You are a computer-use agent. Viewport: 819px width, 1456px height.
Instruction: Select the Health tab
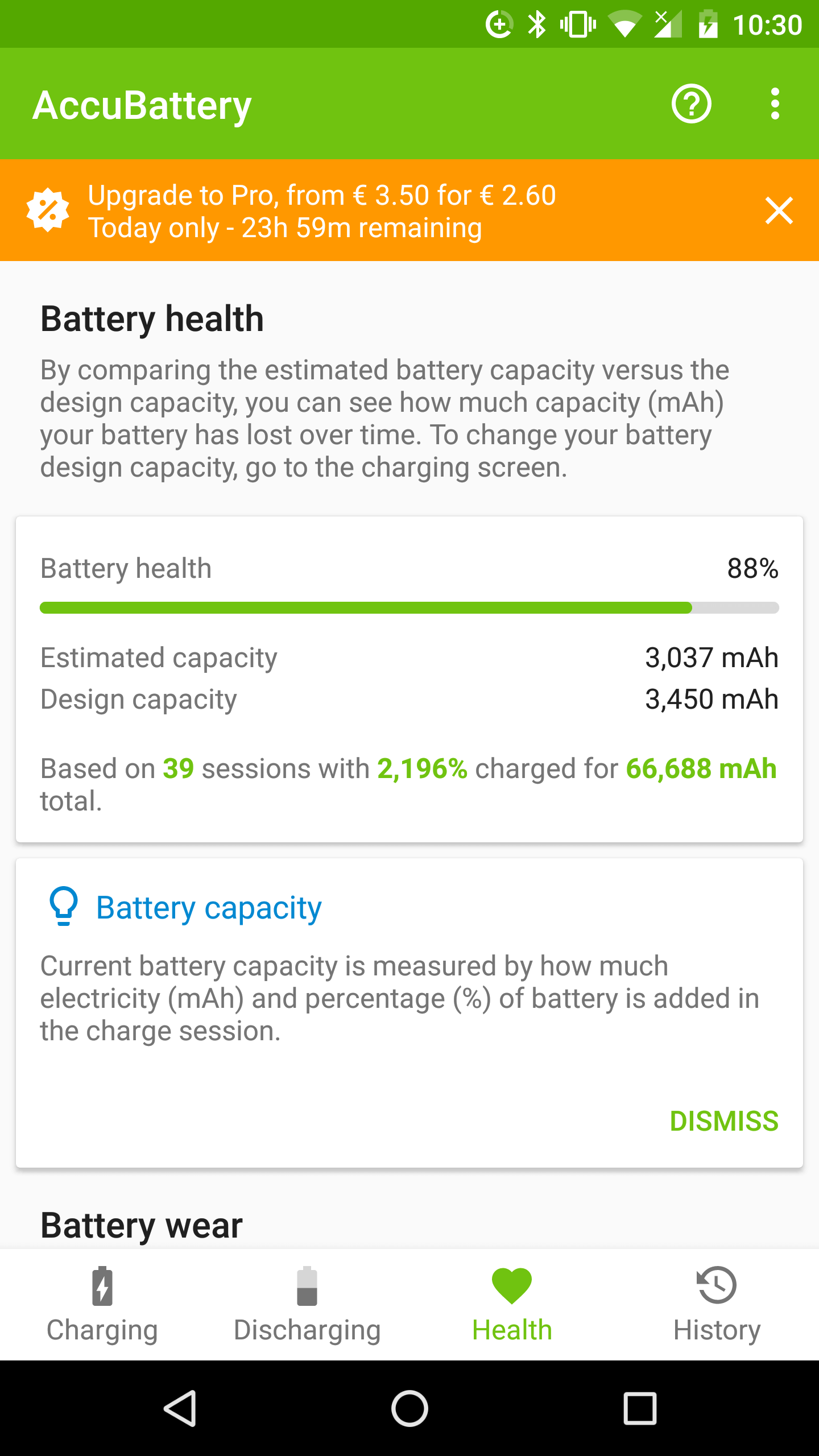(512, 1306)
